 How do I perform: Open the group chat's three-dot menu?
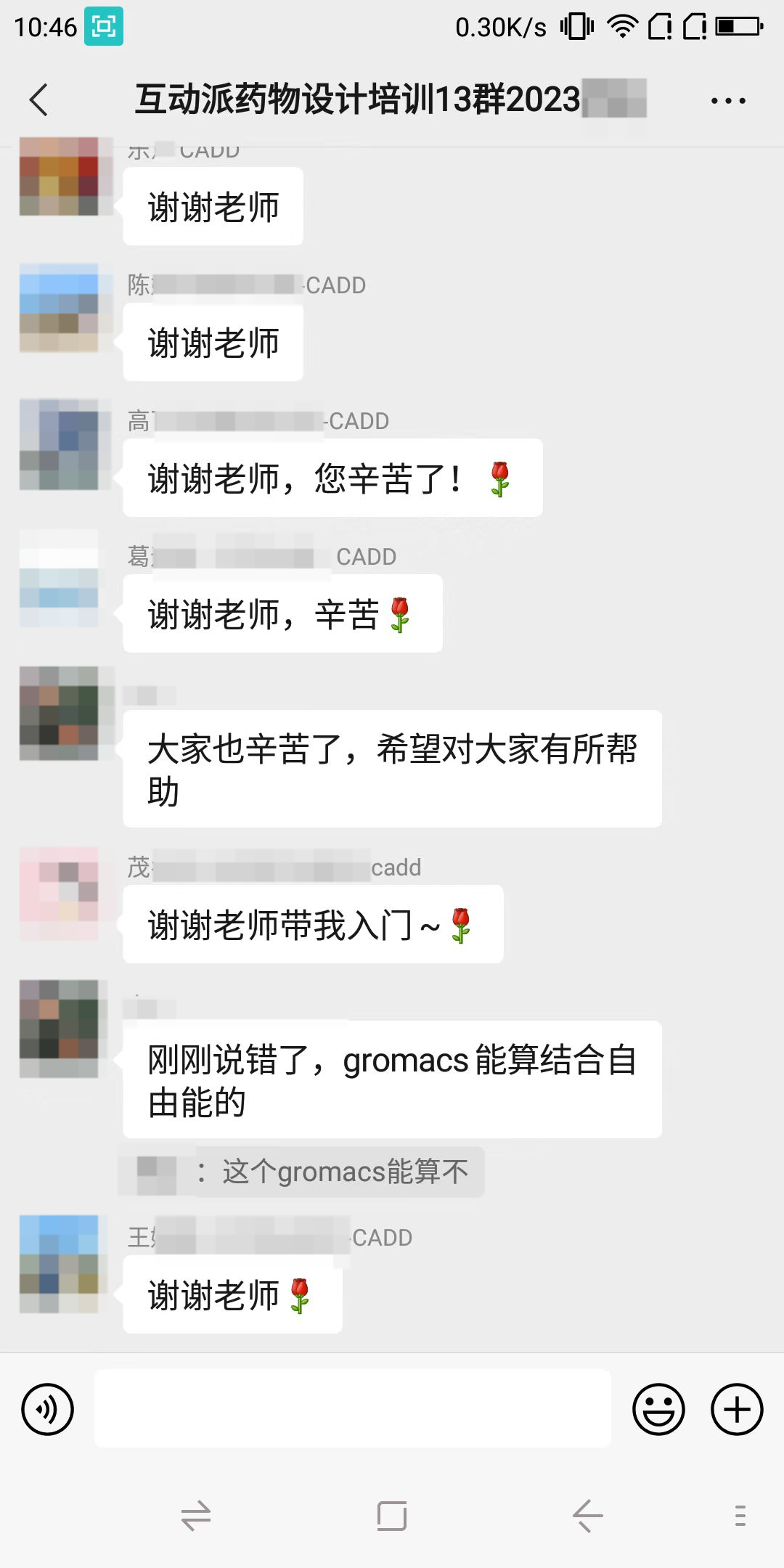point(728,101)
